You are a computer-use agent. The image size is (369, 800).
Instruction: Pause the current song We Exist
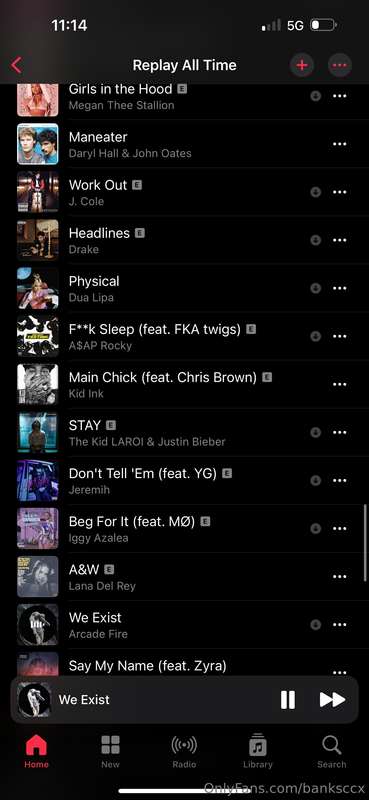[x=288, y=699]
